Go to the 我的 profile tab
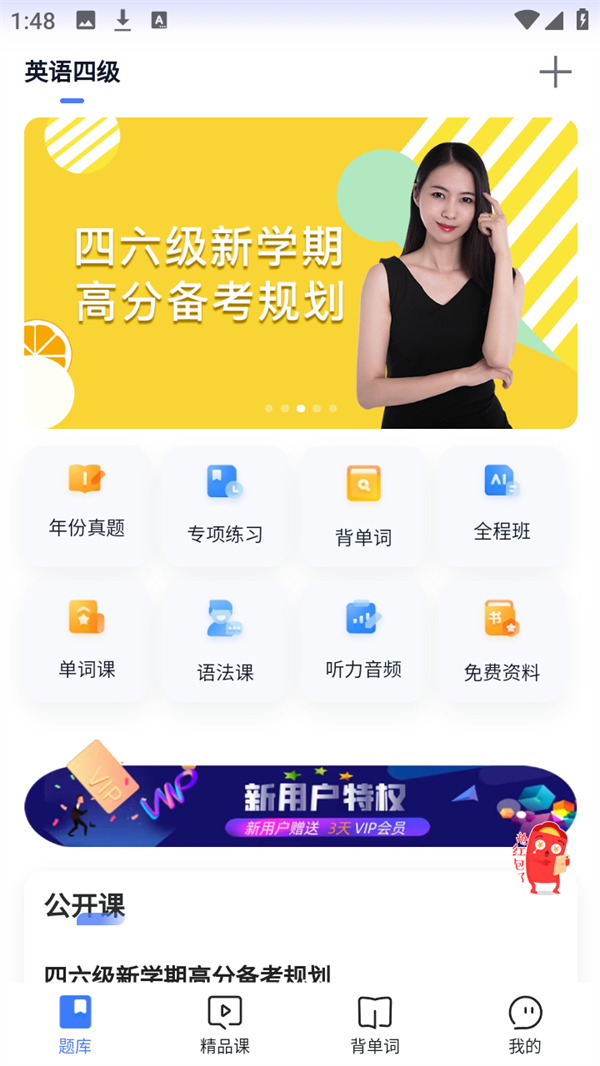 pyautogui.click(x=525, y=1025)
